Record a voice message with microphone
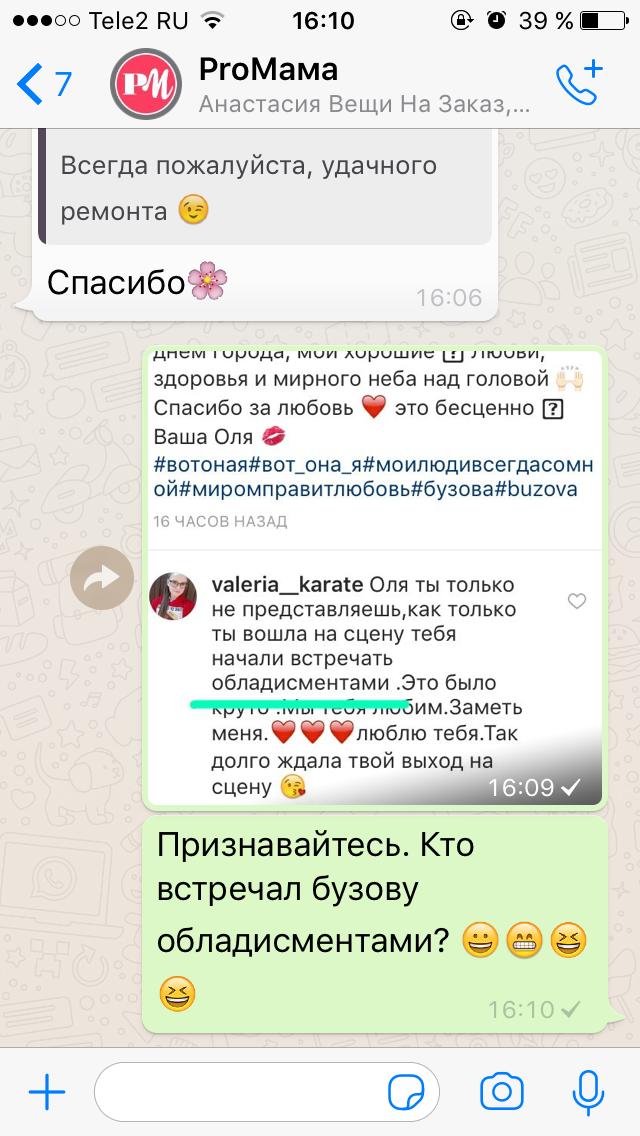Image resolution: width=640 pixels, height=1136 pixels. [x=588, y=1093]
